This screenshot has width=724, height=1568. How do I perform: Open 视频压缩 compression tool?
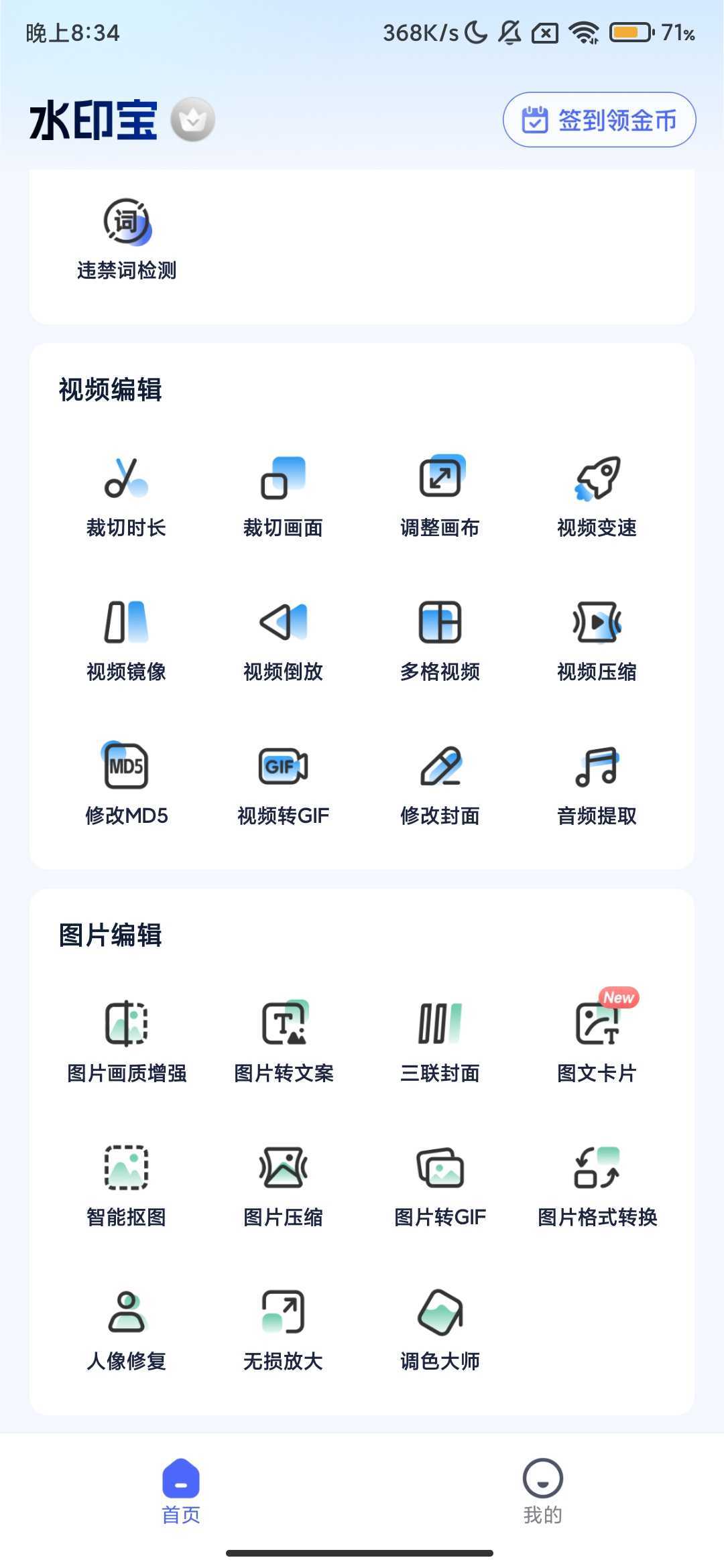pos(597,641)
